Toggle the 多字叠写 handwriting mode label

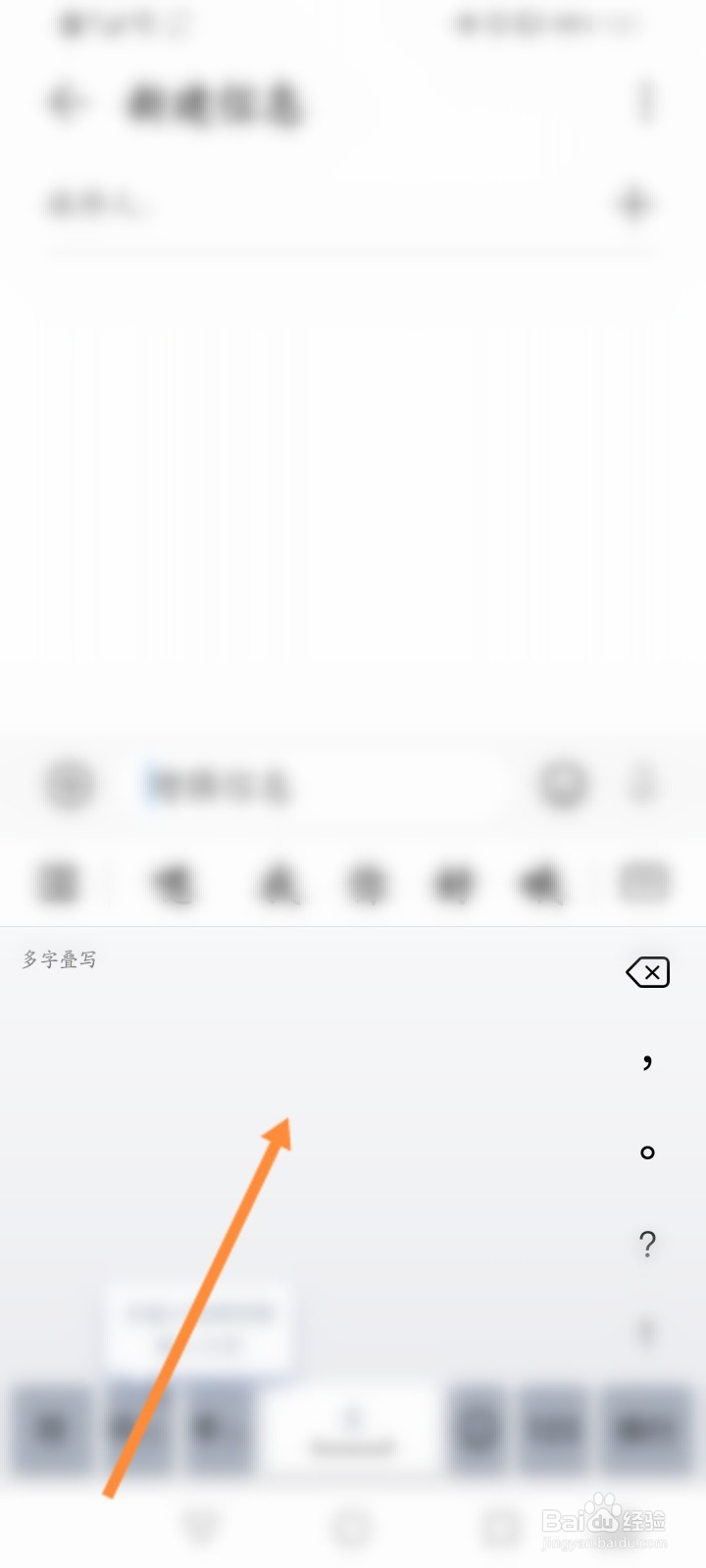(x=56, y=958)
